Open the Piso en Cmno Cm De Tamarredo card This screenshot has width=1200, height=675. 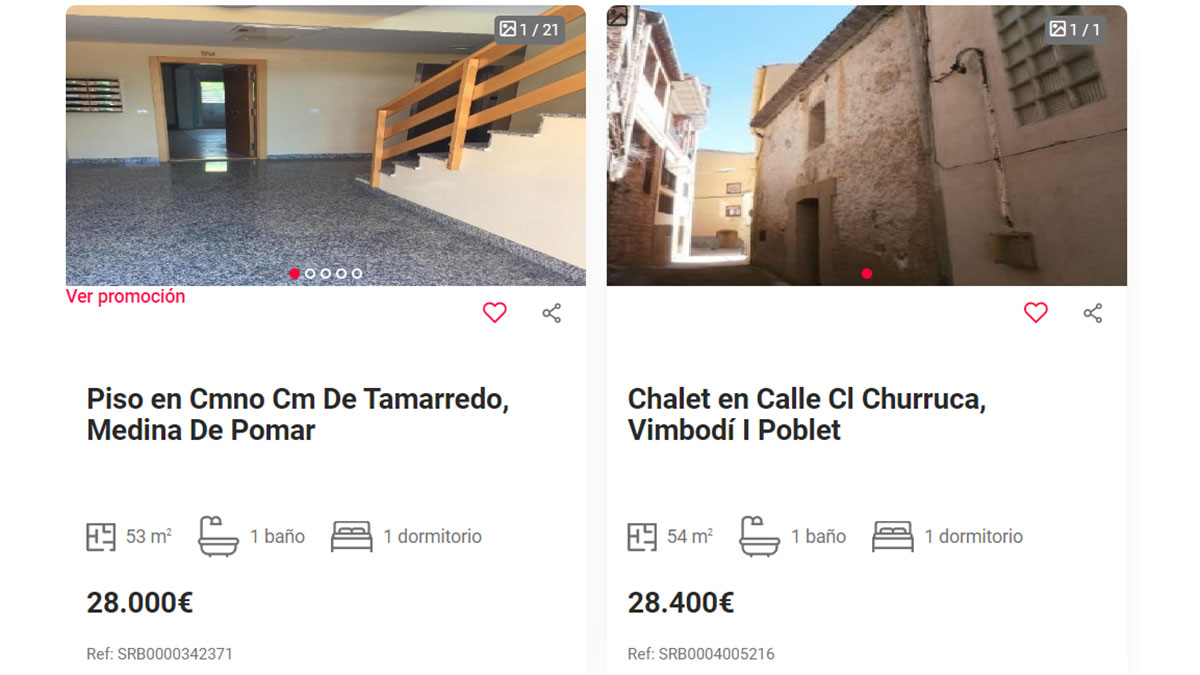click(298, 414)
